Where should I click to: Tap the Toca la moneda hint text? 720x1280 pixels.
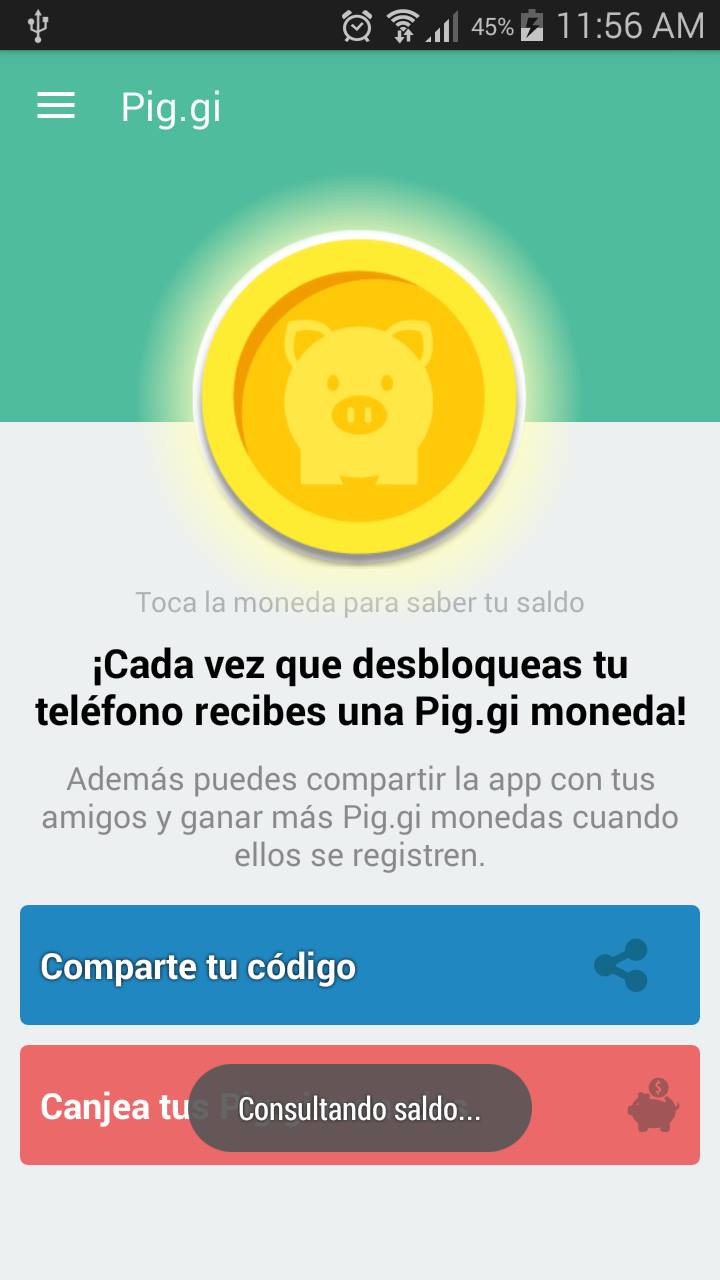(360, 602)
